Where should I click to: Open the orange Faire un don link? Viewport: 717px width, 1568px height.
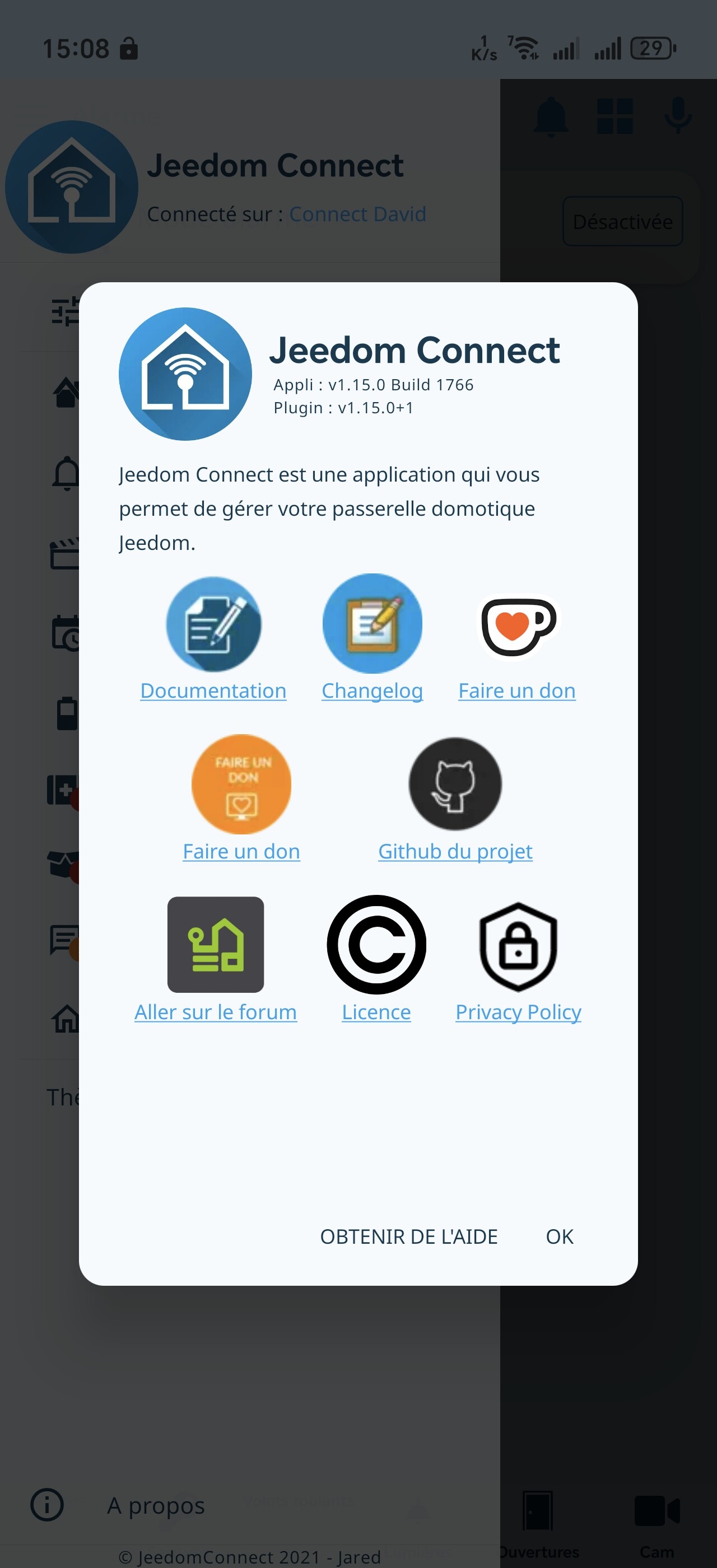(x=241, y=850)
